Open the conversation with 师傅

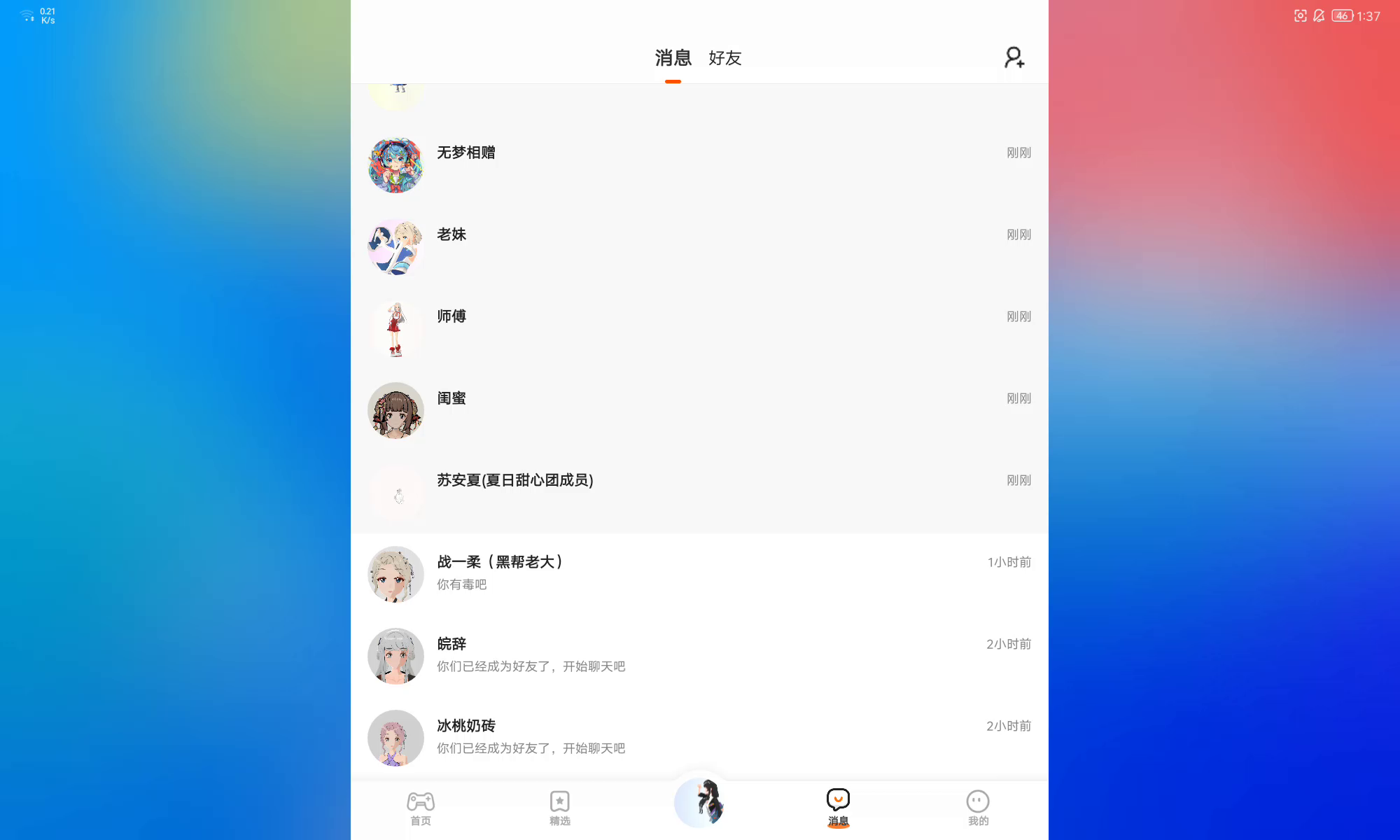pyautogui.click(x=699, y=329)
